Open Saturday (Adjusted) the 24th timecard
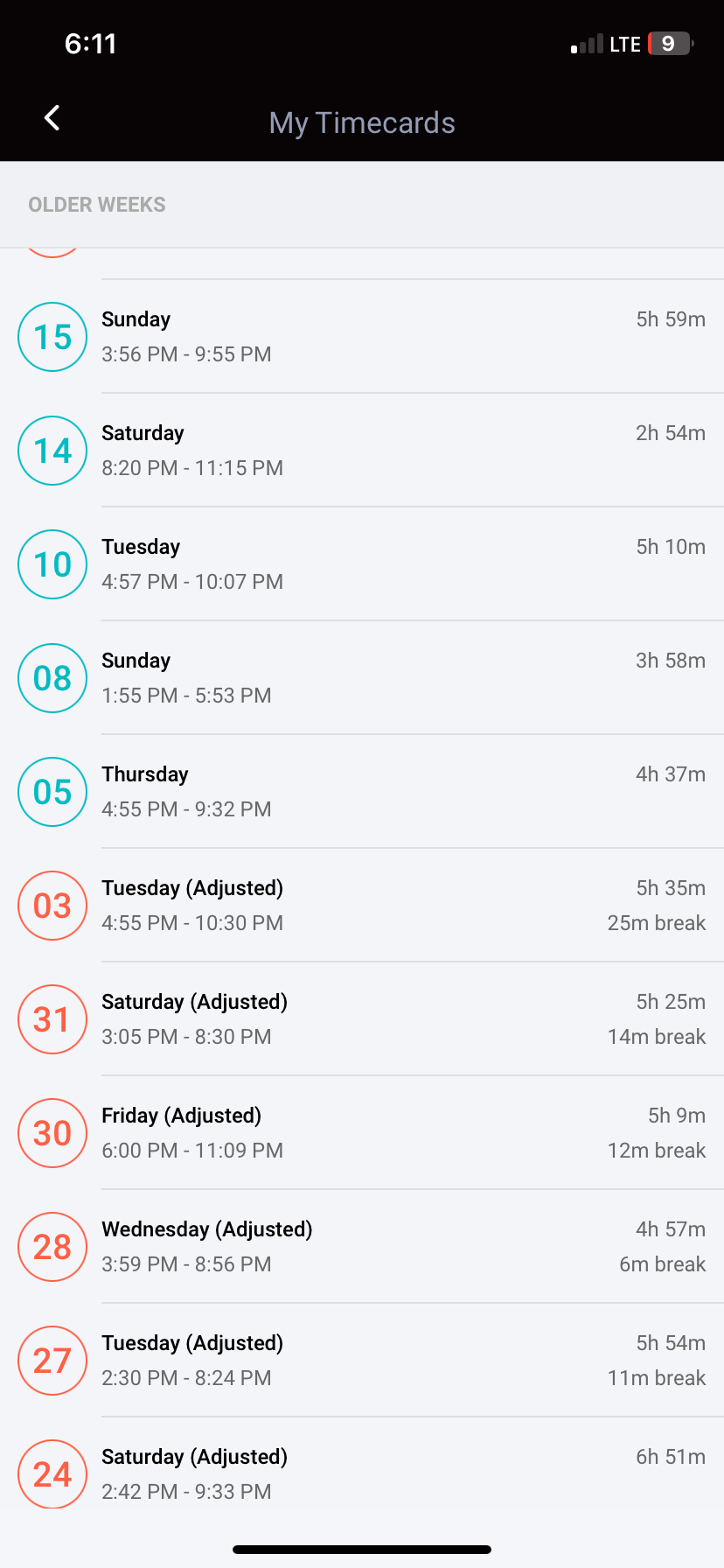This screenshot has height=1568, width=724. pyautogui.click(x=362, y=1474)
